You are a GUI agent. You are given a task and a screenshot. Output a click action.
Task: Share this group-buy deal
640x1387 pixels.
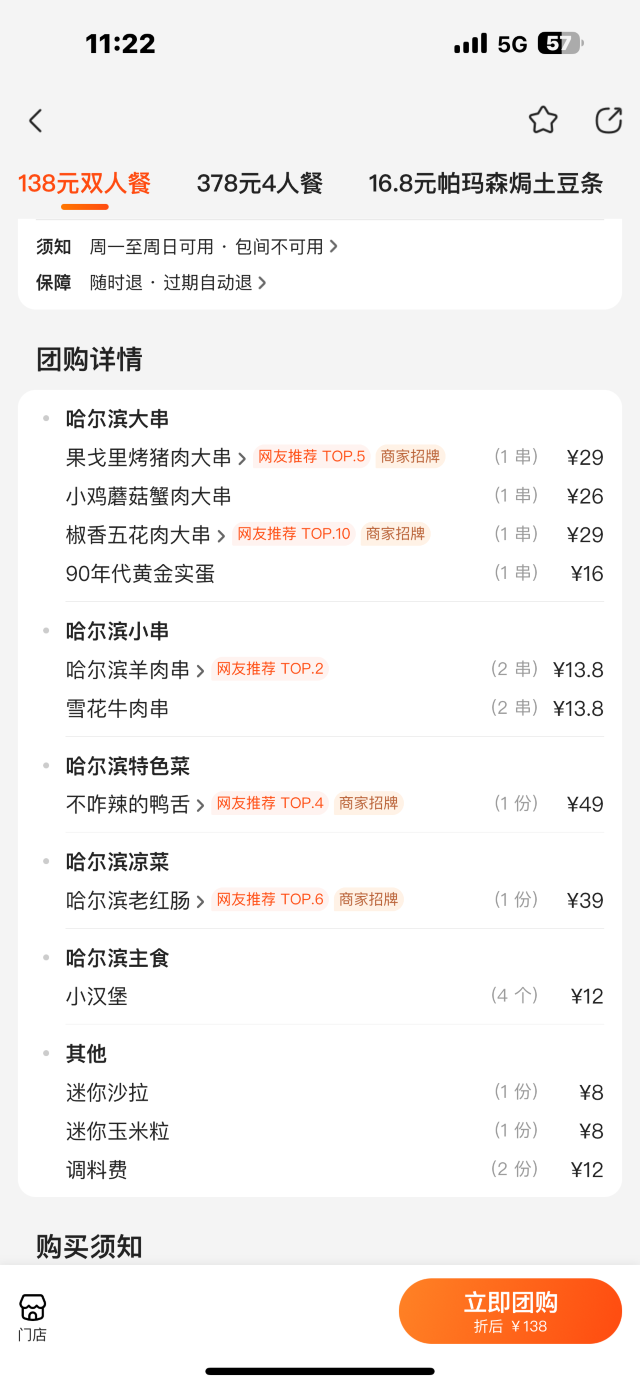point(608,121)
